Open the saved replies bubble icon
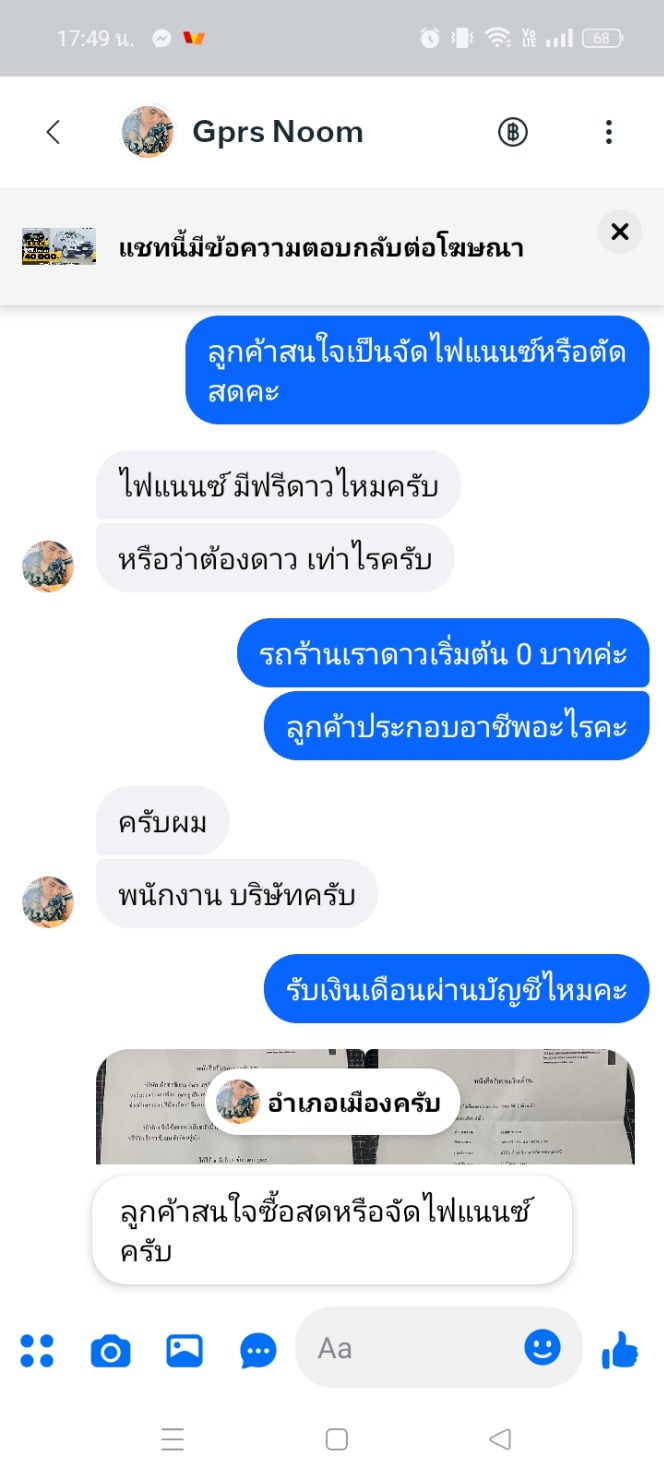664x1480 pixels. 258,1351
